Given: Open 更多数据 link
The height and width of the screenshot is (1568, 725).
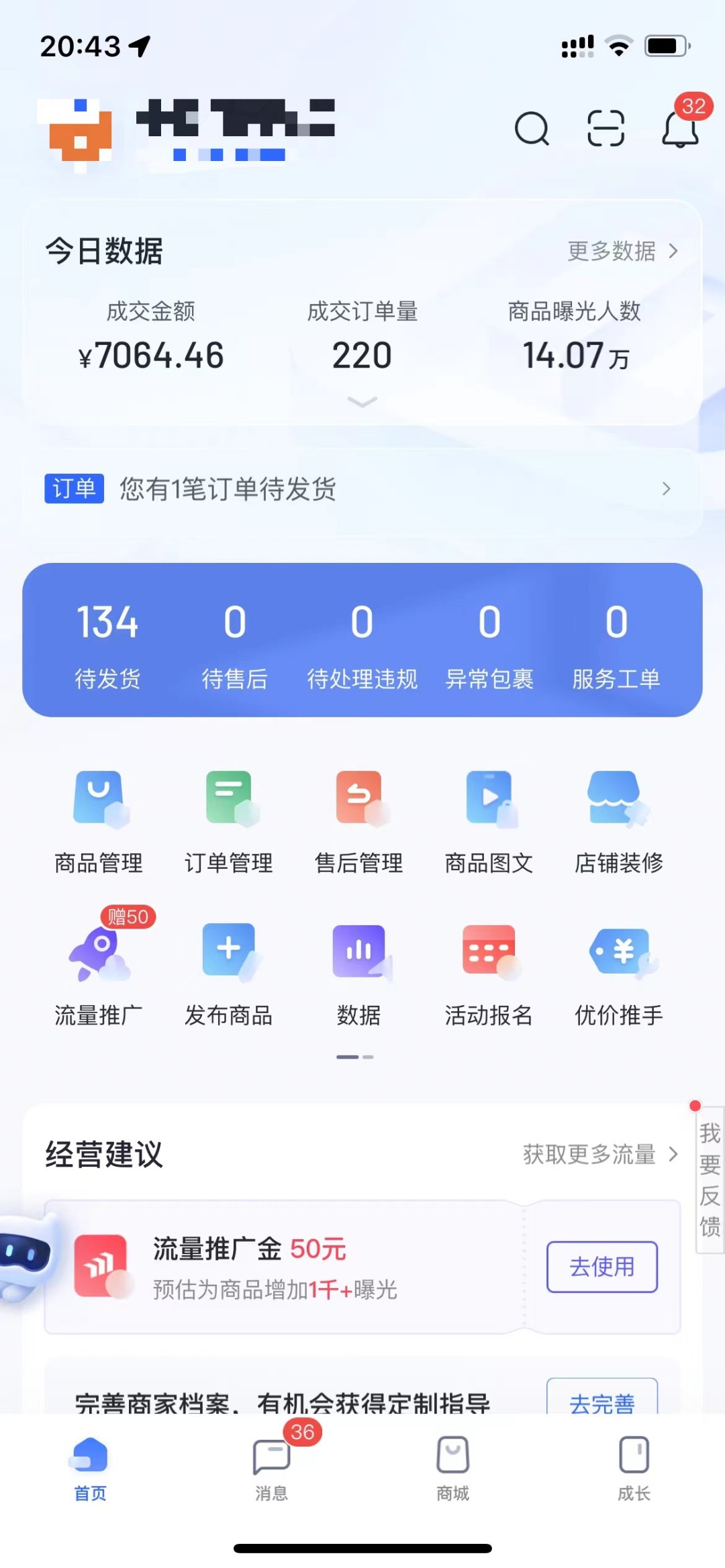Looking at the screenshot, I should [x=622, y=251].
